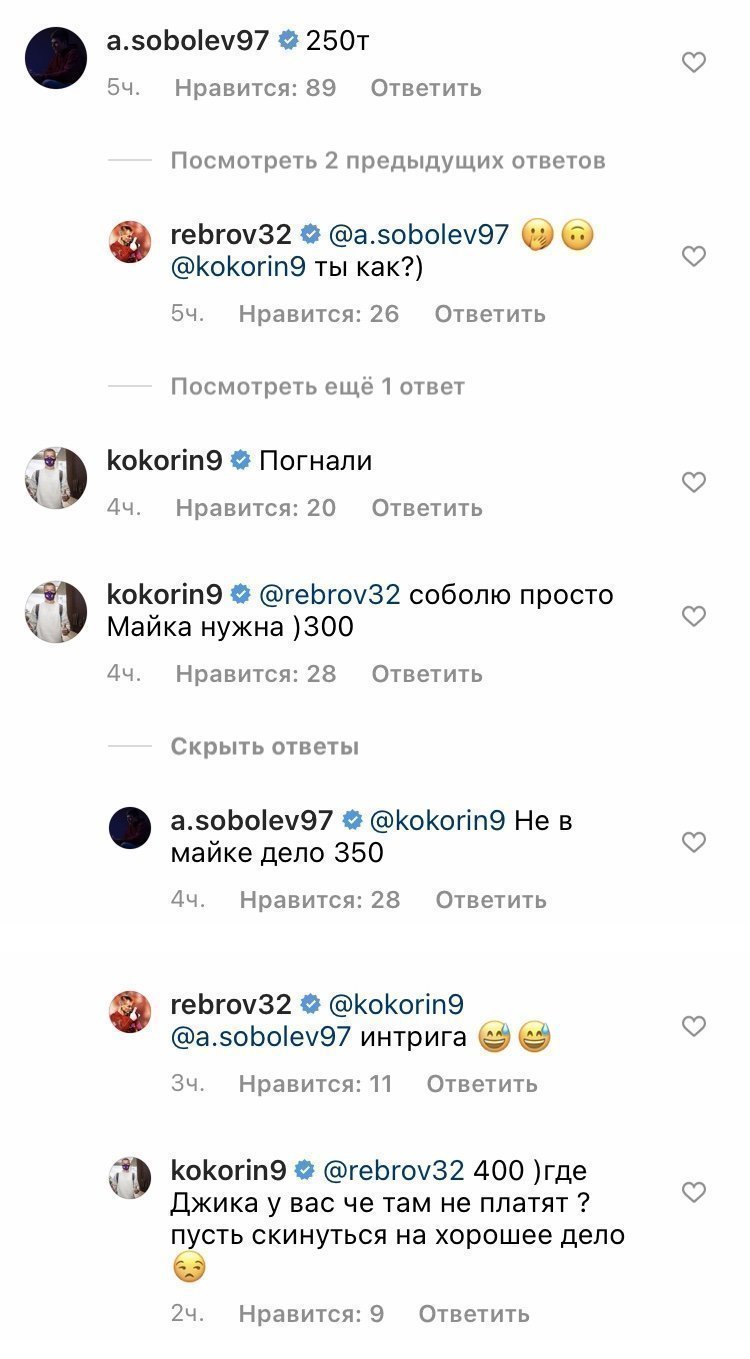This screenshot has height=1359, width=750.
Task: Like rebrov32's "ты как?)" reply
Action: [x=693, y=257]
